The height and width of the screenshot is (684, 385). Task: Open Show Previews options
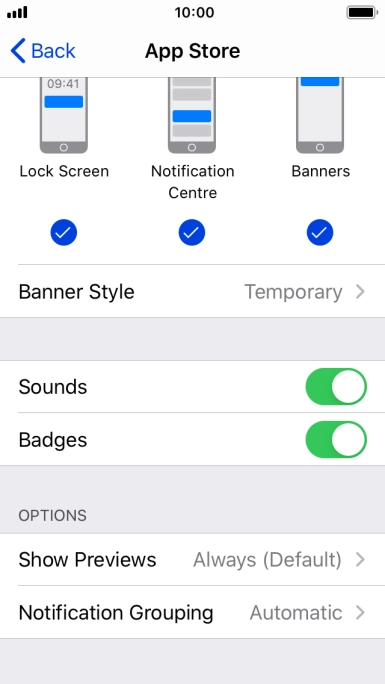(x=192, y=560)
